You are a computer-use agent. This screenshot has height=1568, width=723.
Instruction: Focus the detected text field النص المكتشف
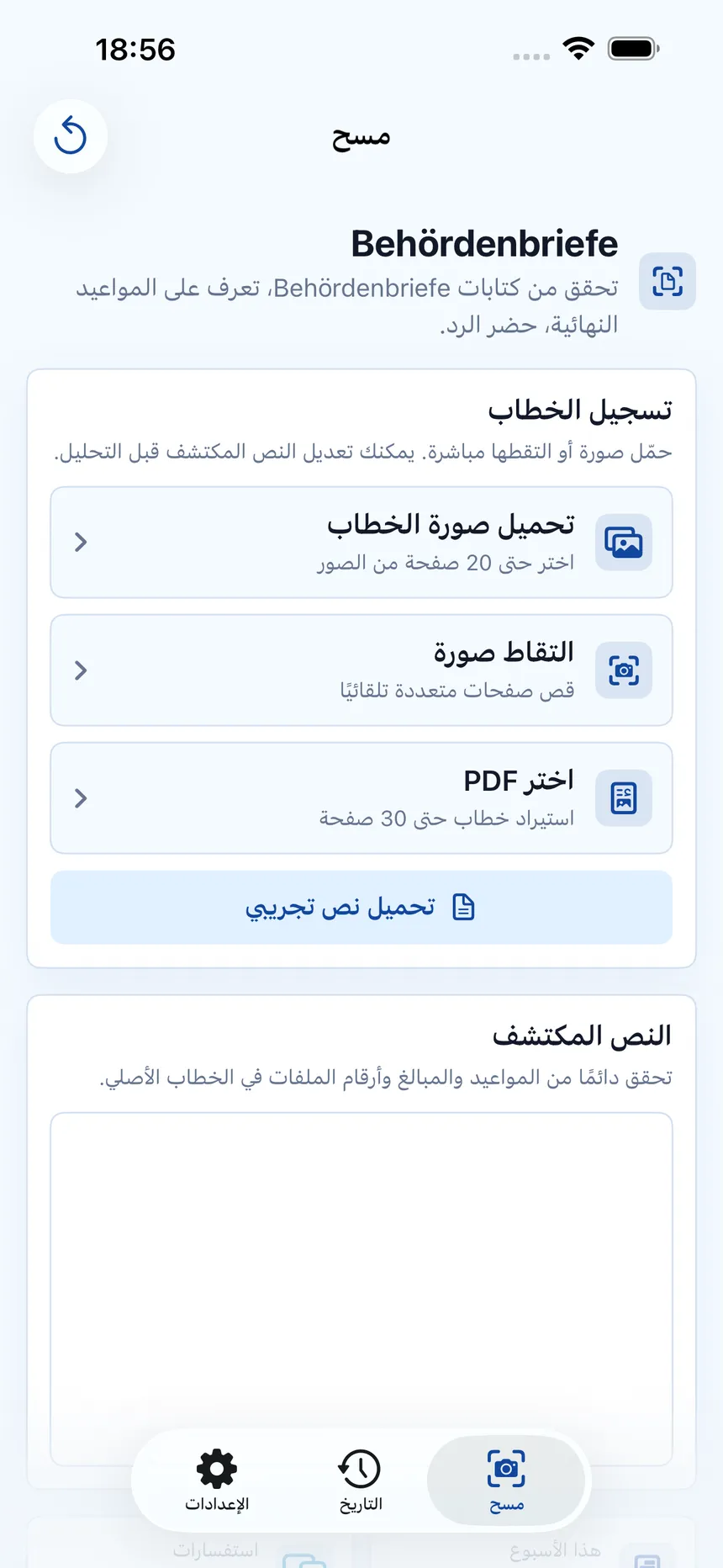coord(361,1290)
